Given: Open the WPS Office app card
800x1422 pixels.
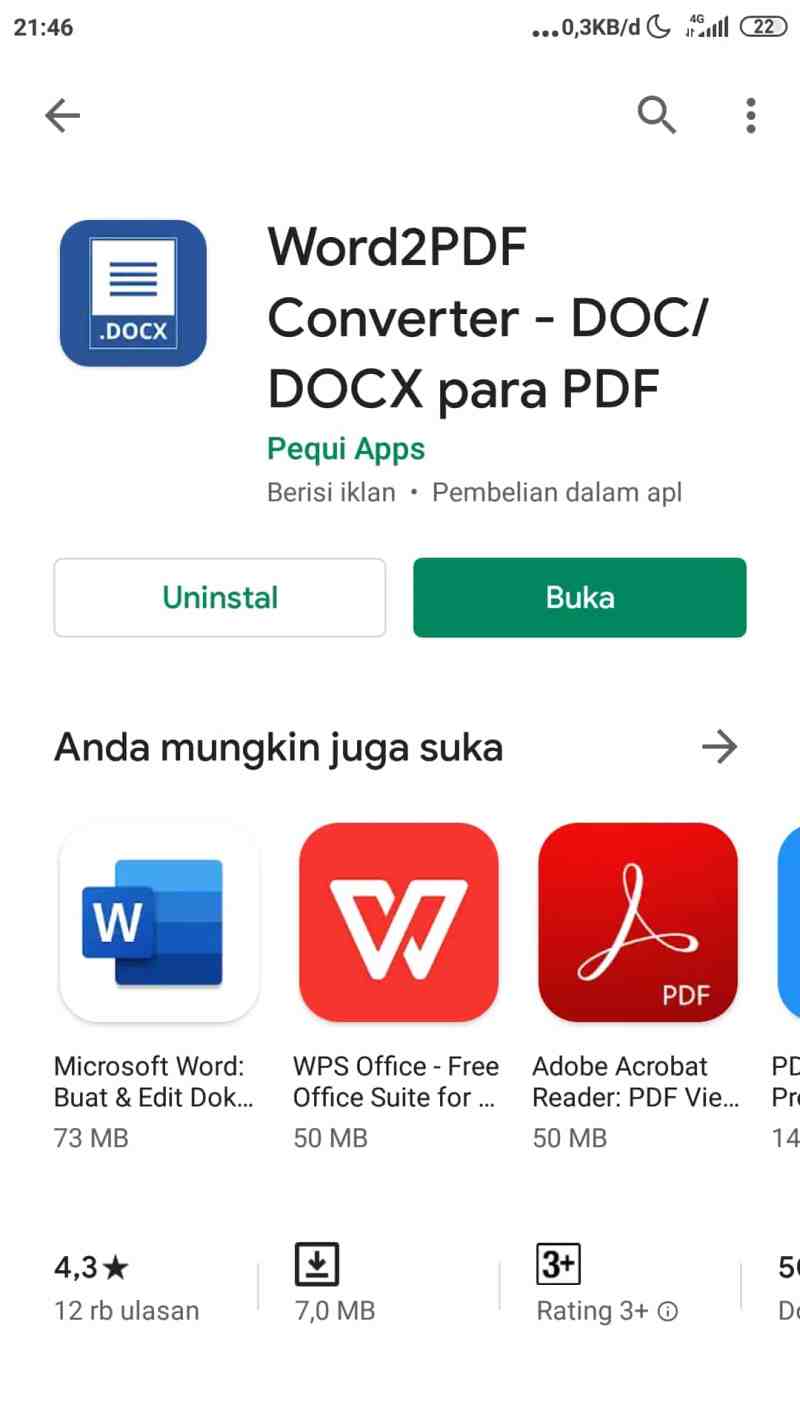Looking at the screenshot, I should (398, 922).
